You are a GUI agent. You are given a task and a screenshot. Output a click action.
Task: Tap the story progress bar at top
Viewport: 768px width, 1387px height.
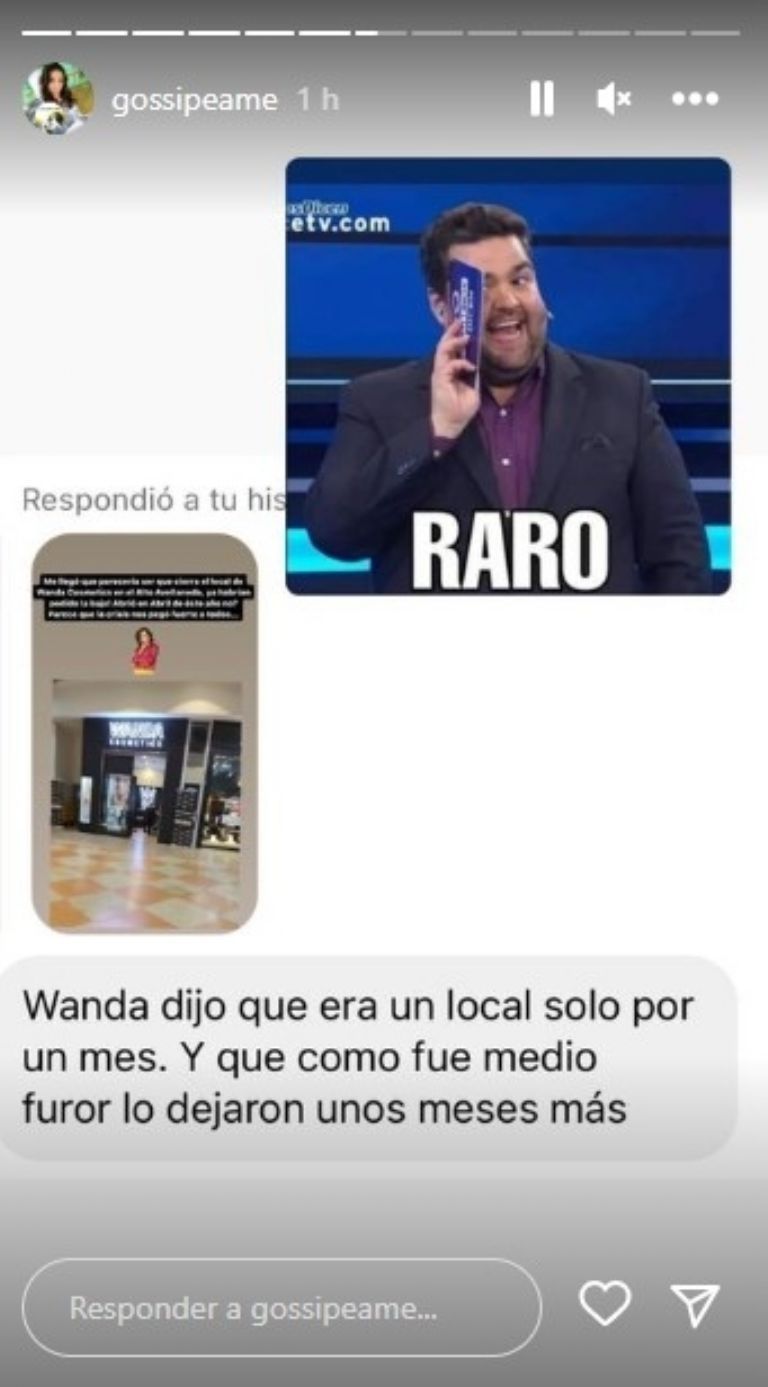tap(384, 35)
